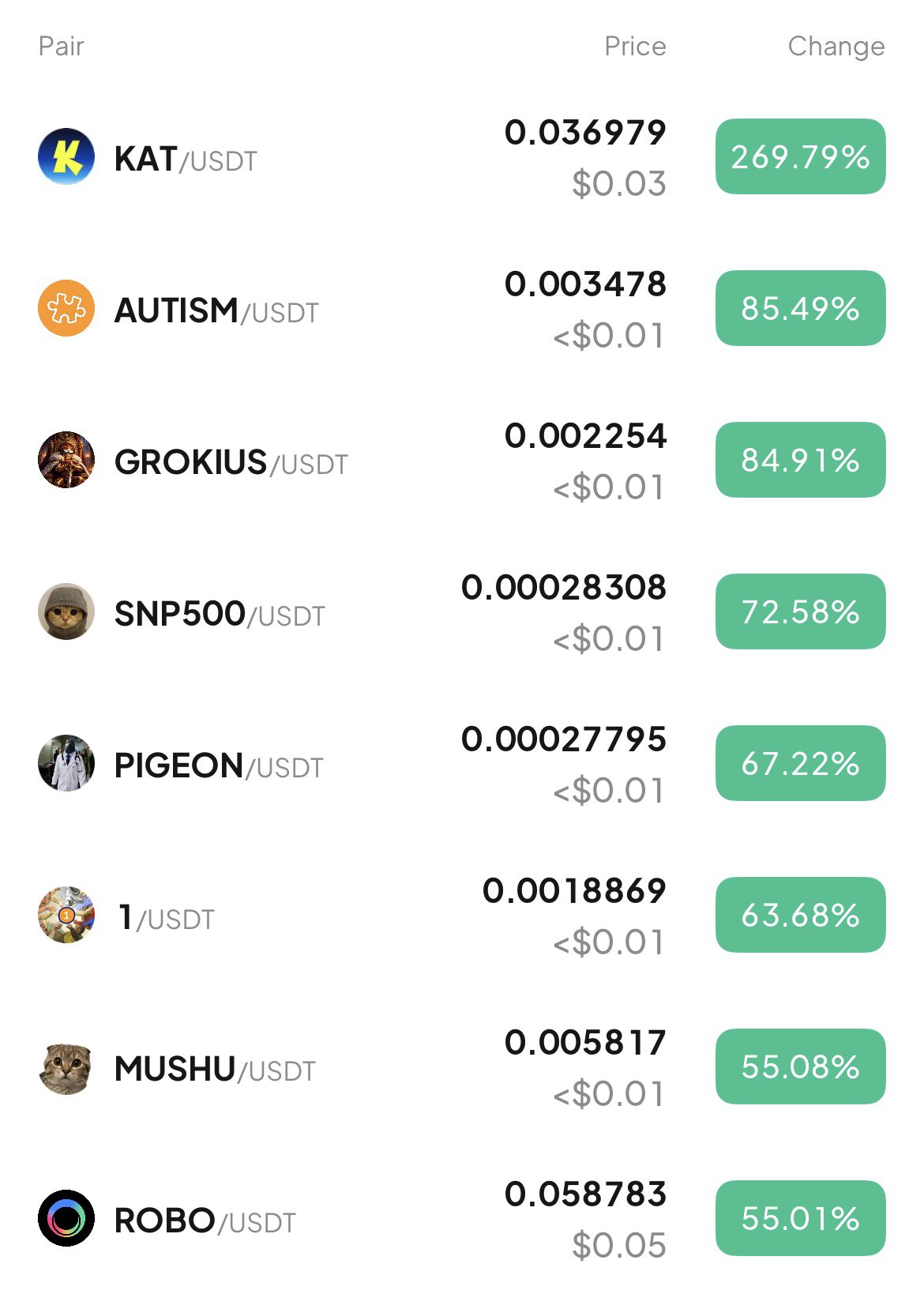Select the AUTISM/USDT pair row

coord(216,310)
